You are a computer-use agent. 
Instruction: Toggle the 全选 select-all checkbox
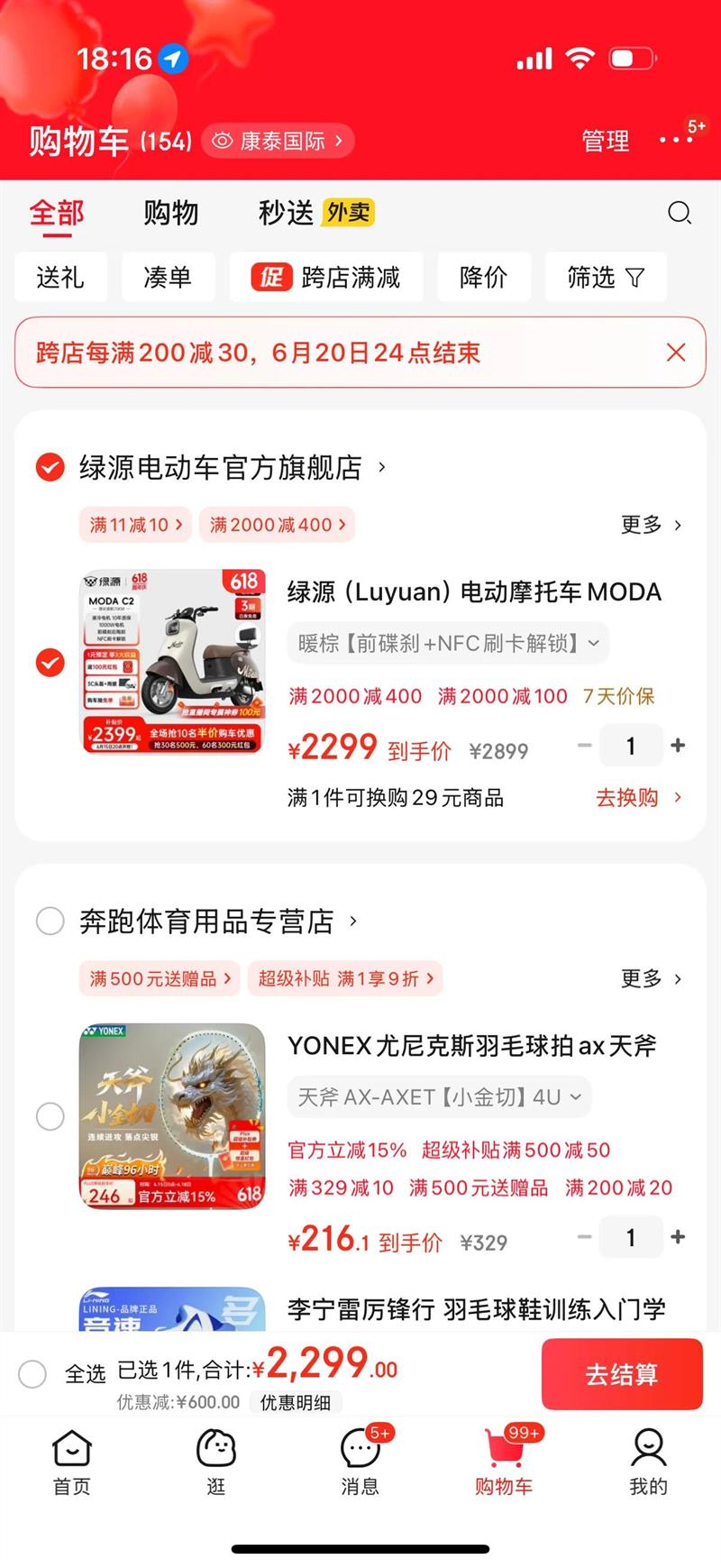point(33,1374)
